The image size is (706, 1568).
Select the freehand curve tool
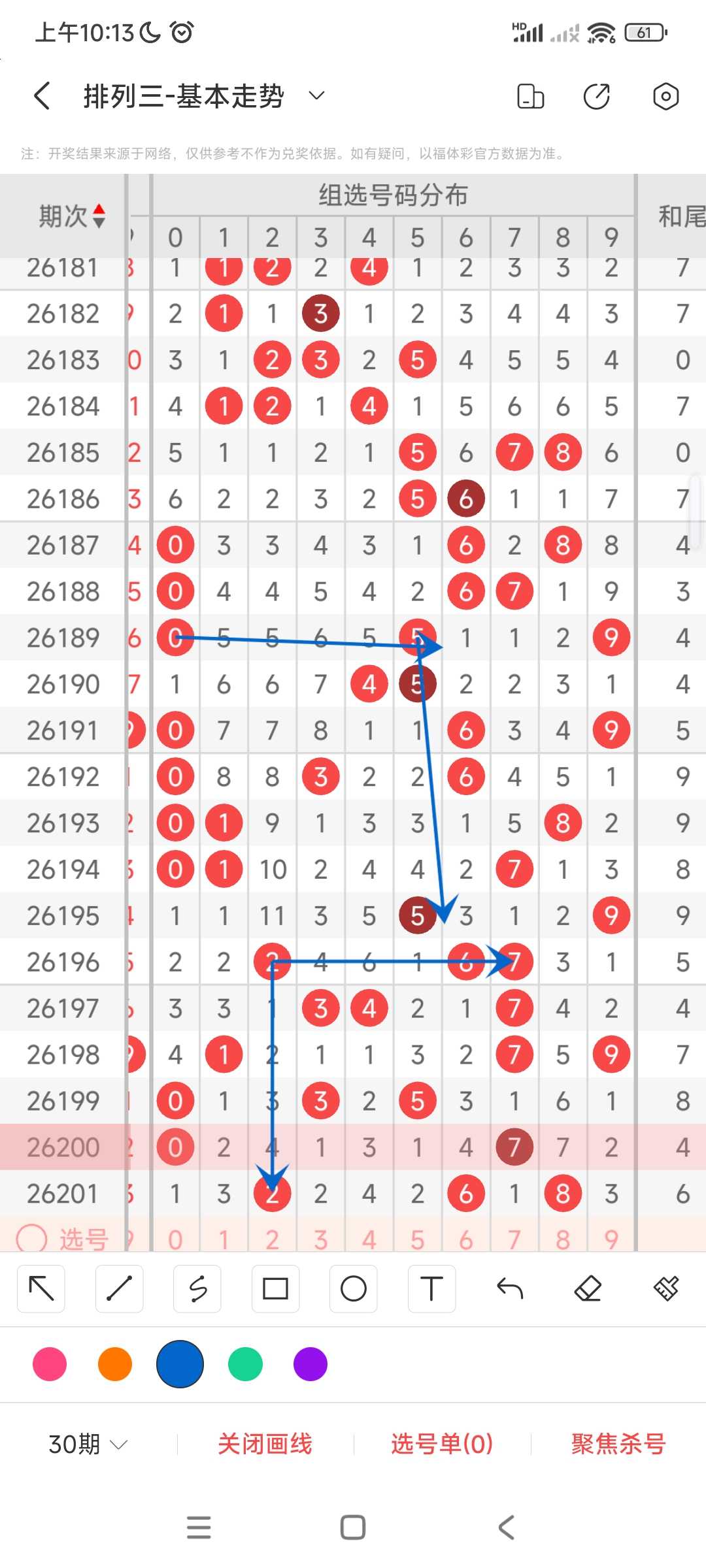pos(197,1288)
